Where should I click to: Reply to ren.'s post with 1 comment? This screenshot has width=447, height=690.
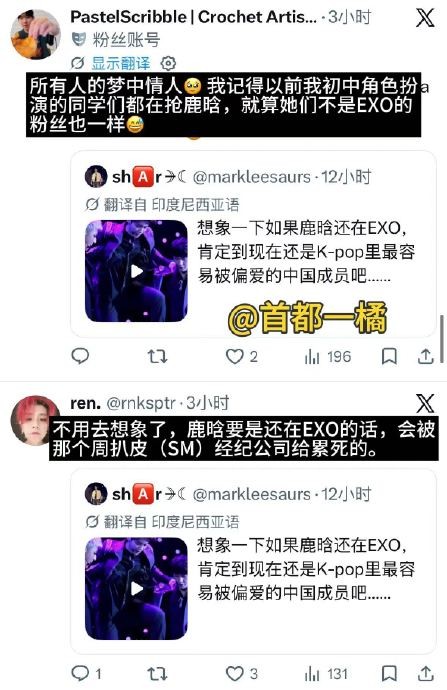(x=86, y=673)
